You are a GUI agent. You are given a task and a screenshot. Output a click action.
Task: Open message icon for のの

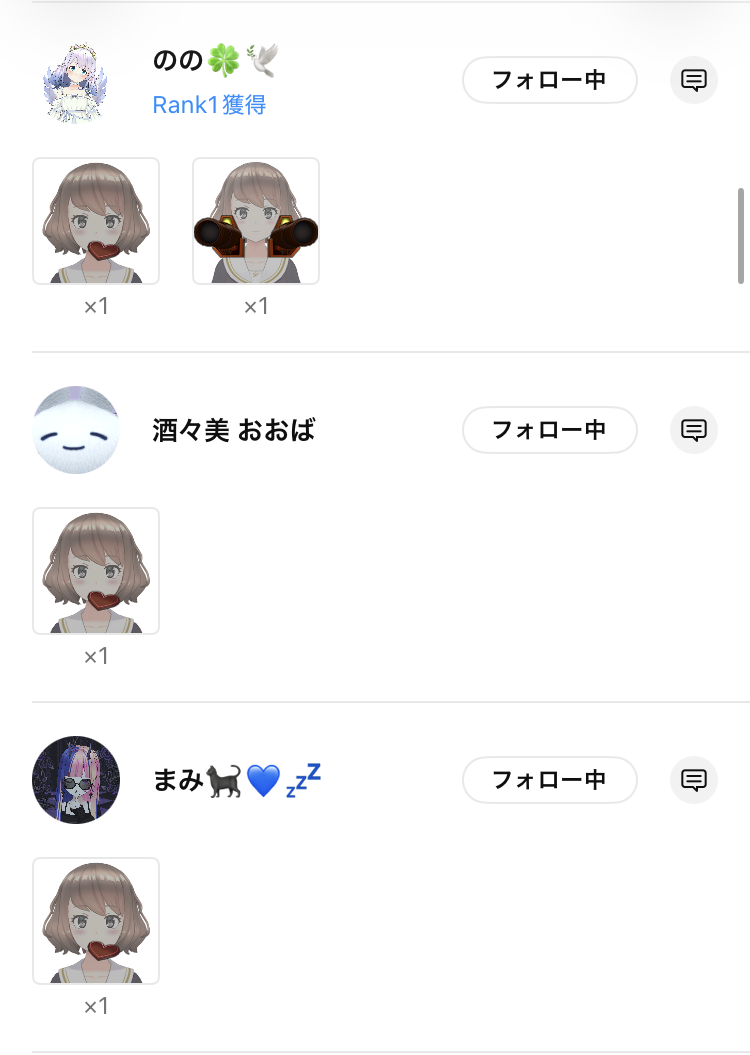694,80
